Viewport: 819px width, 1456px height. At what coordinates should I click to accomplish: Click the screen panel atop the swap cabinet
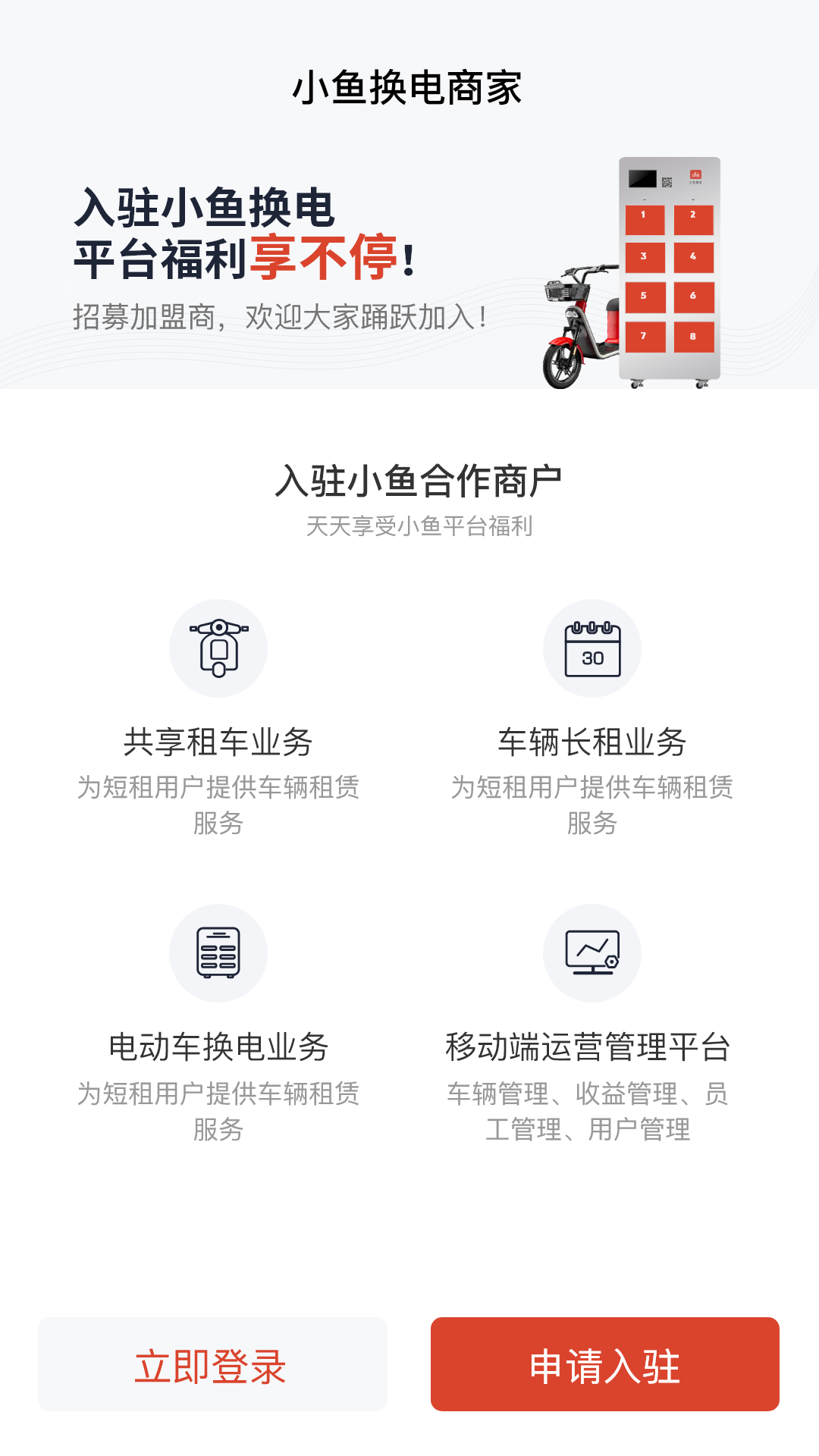click(x=644, y=179)
